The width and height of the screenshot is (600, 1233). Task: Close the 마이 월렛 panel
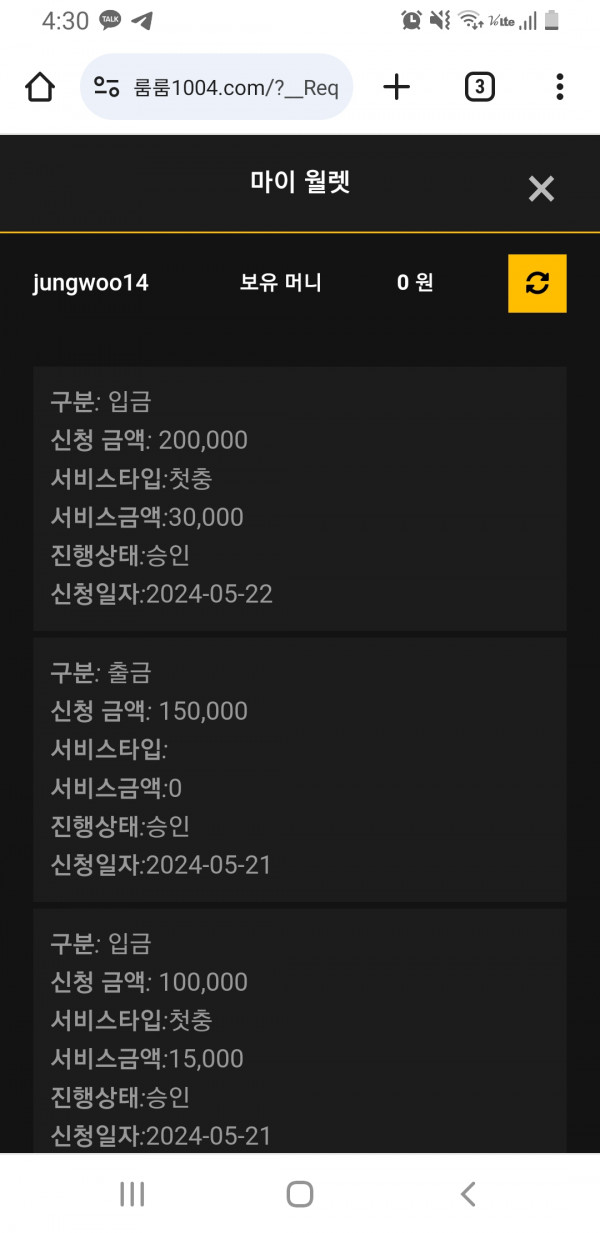coord(541,188)
